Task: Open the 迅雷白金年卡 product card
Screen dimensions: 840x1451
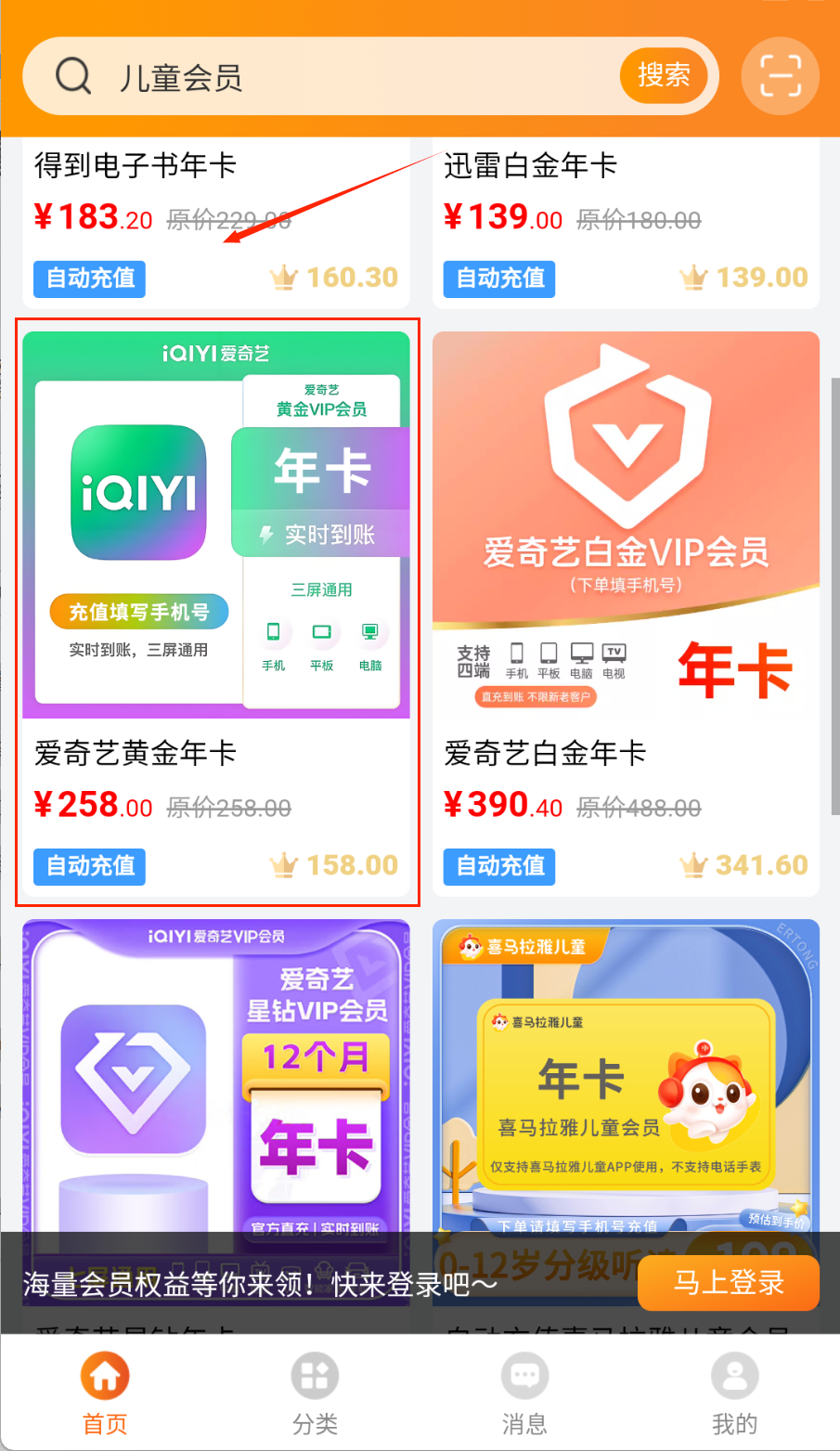Action: [626, 223]
